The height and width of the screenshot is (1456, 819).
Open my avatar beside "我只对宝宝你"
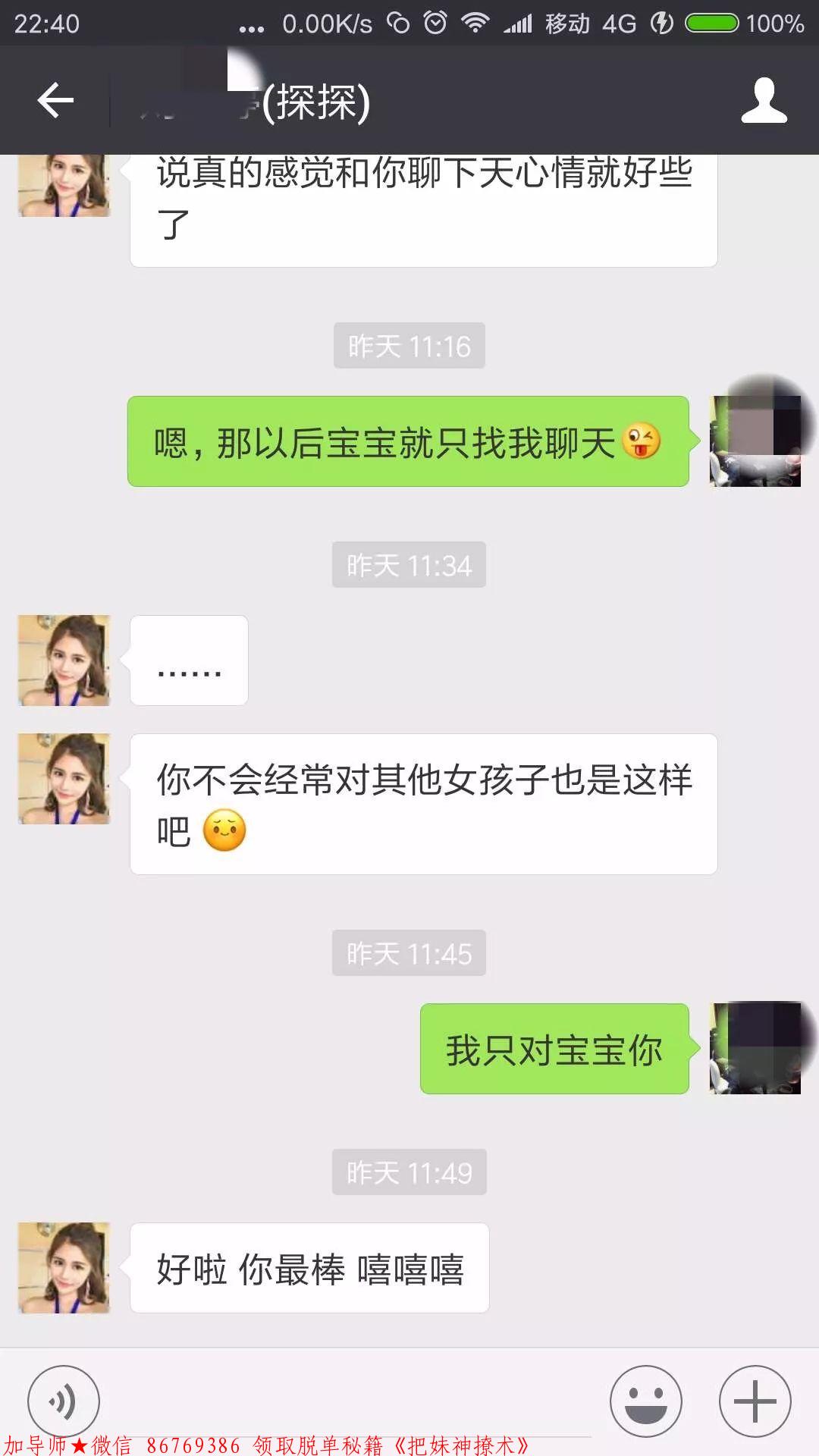pyautogui.click(x=755, y=1048)
